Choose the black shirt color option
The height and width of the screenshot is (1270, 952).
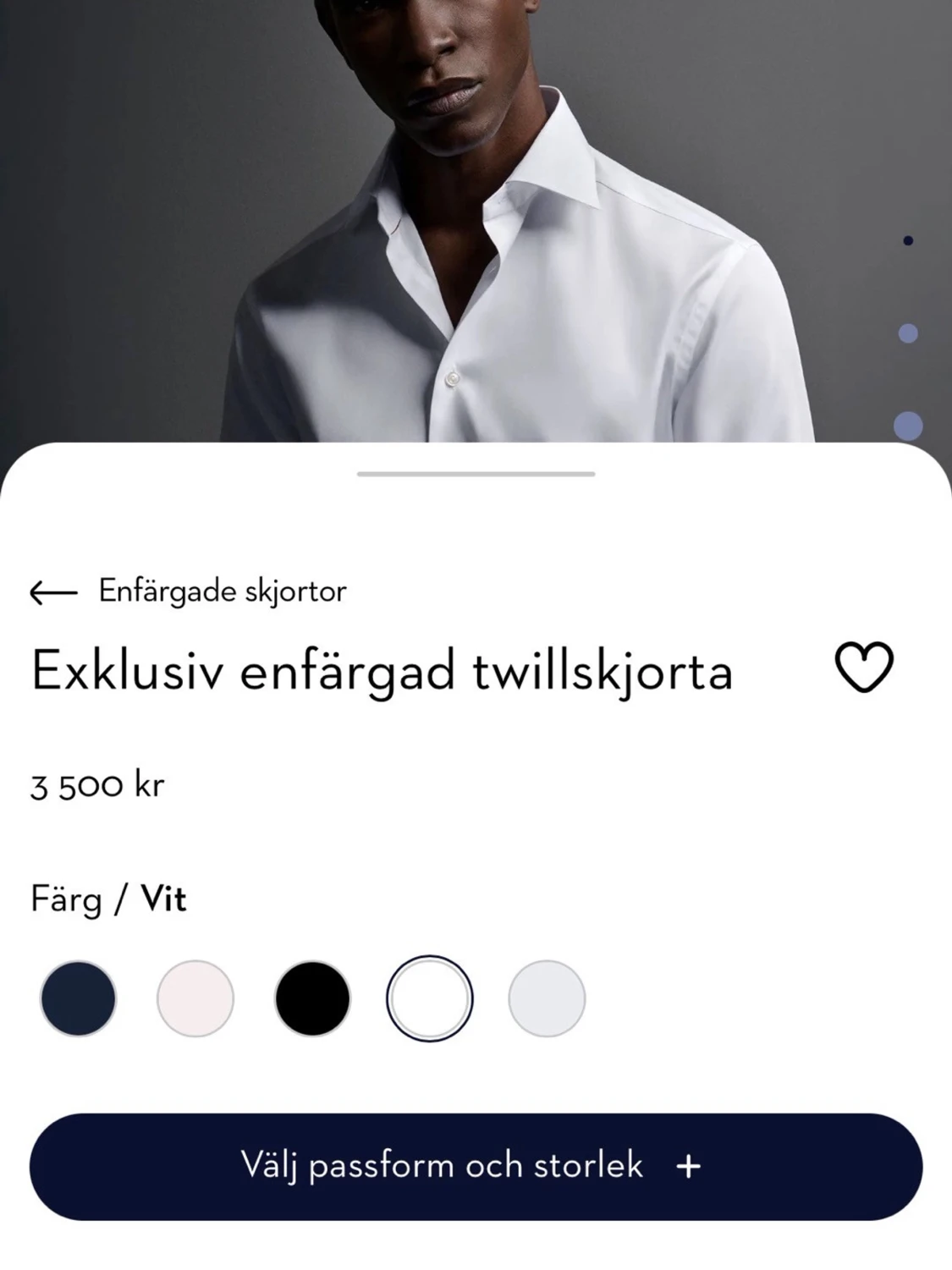coord(311,998)
